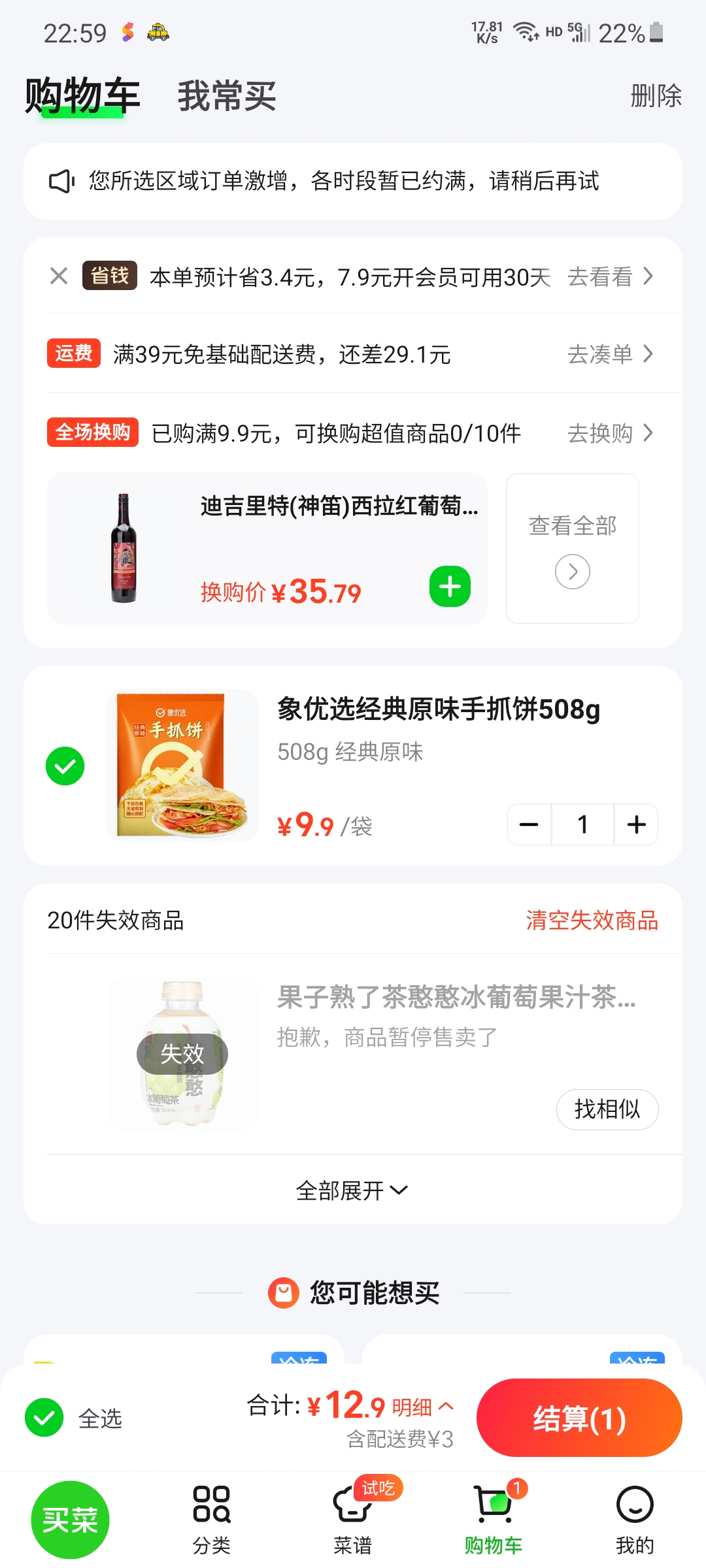Switch to the 分类 tab
The width and height of the screenshot is (706, 1568).
(211, 1520)
